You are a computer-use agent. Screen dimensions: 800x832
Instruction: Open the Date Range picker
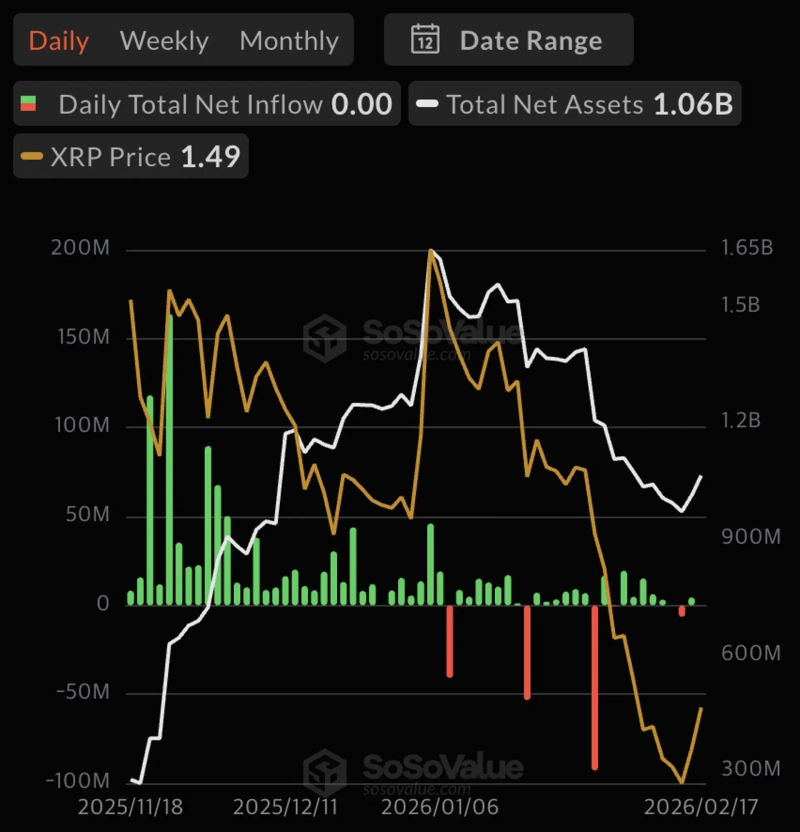pyautogui.click(x=508, y=41)
